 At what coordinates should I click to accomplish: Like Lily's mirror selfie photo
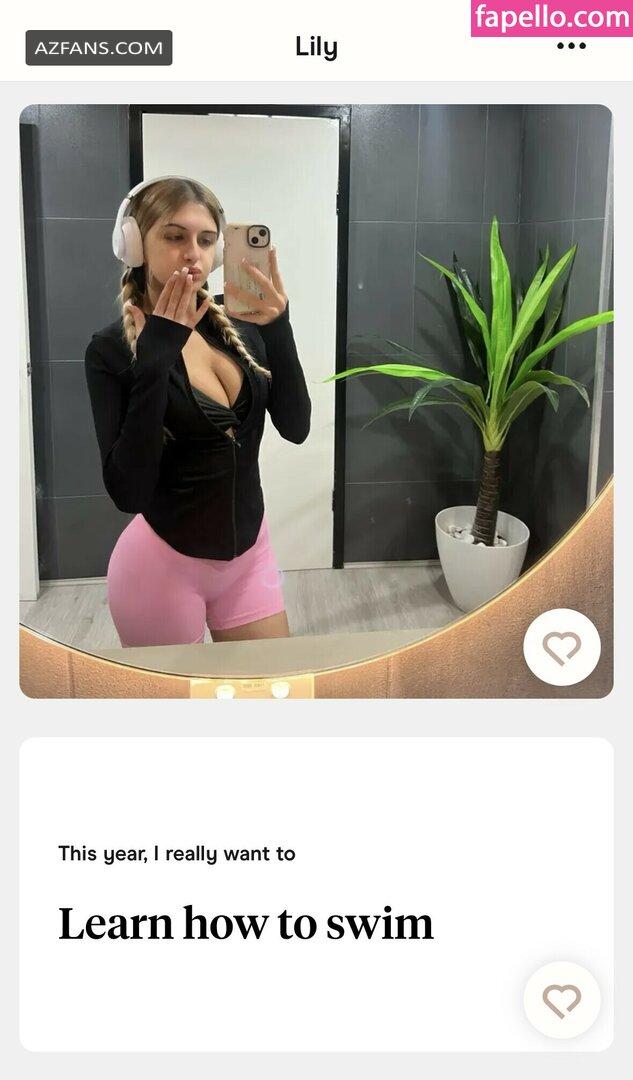point(561,647)
